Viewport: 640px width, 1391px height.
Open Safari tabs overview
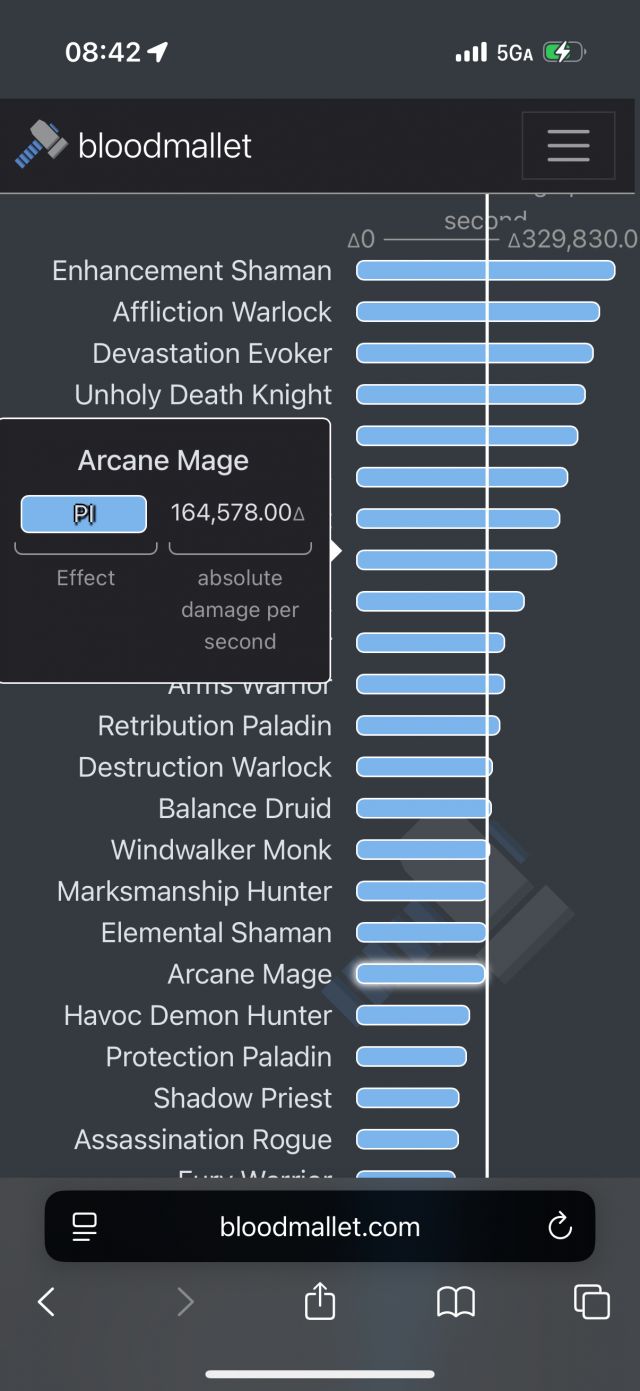click(591, 1301)
